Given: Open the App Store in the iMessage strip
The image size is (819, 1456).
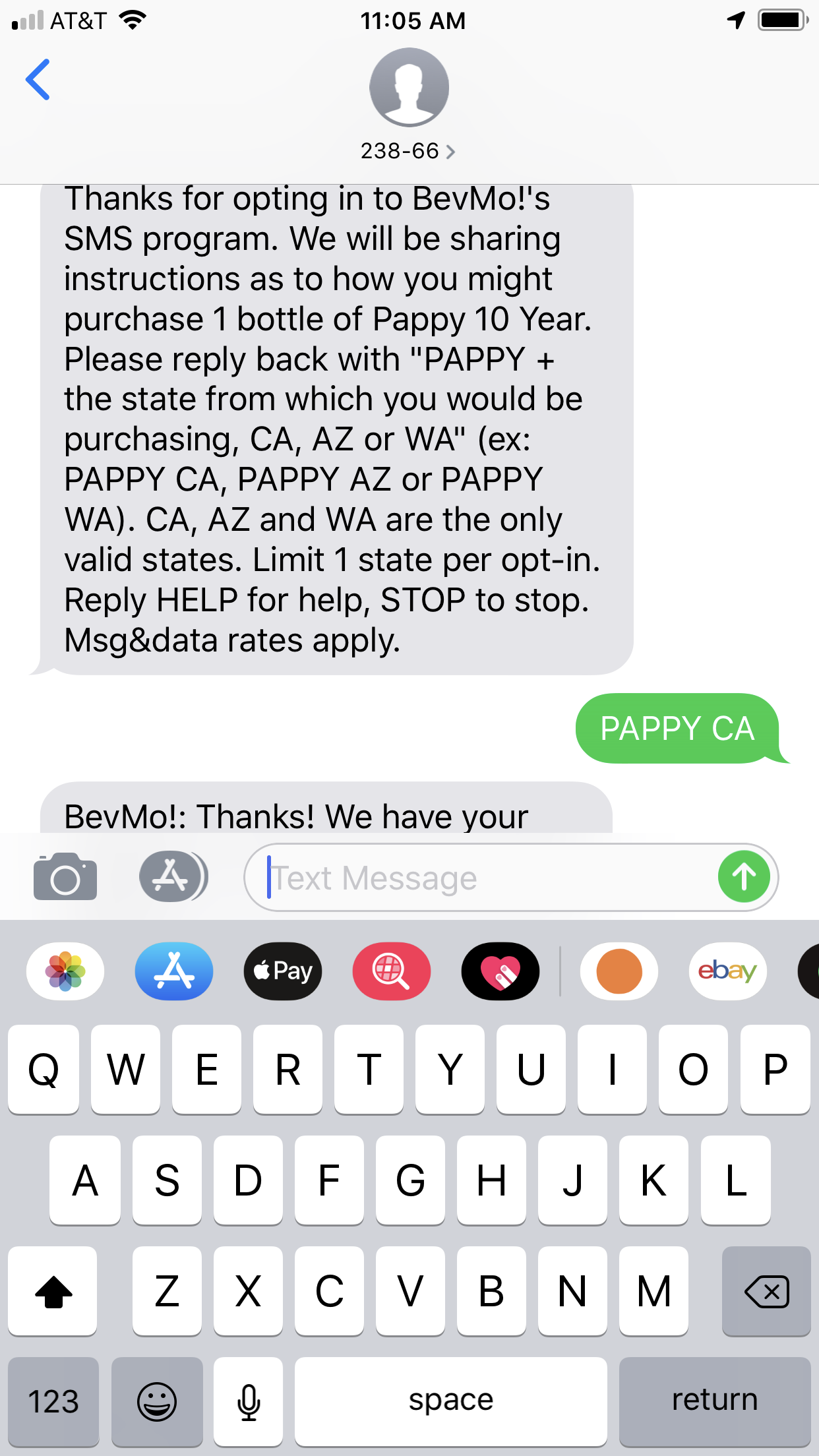Looking at the screenshot, I should tap(174, 971).
